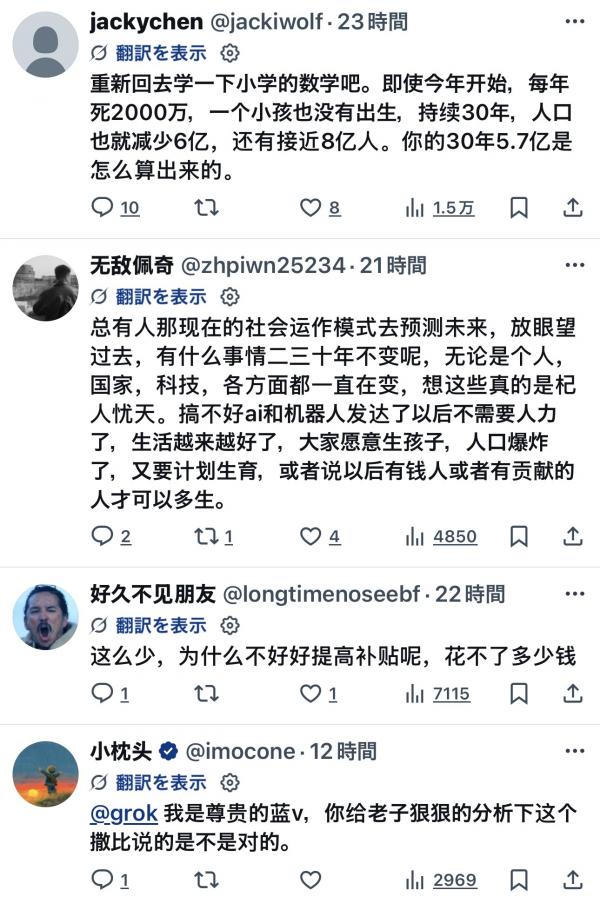
Task: Open overflow menu on jackychen's reply
Action: coord(574,20)
